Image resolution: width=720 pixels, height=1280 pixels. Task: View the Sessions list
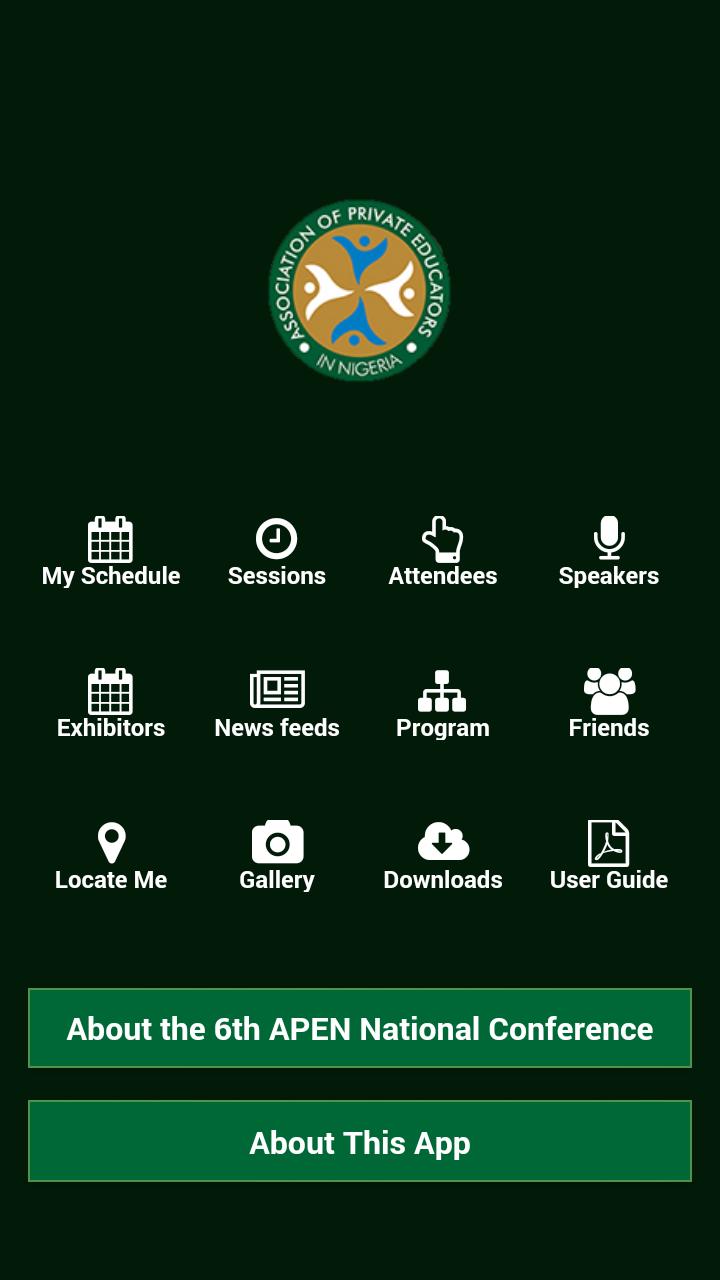coord(277,552)
